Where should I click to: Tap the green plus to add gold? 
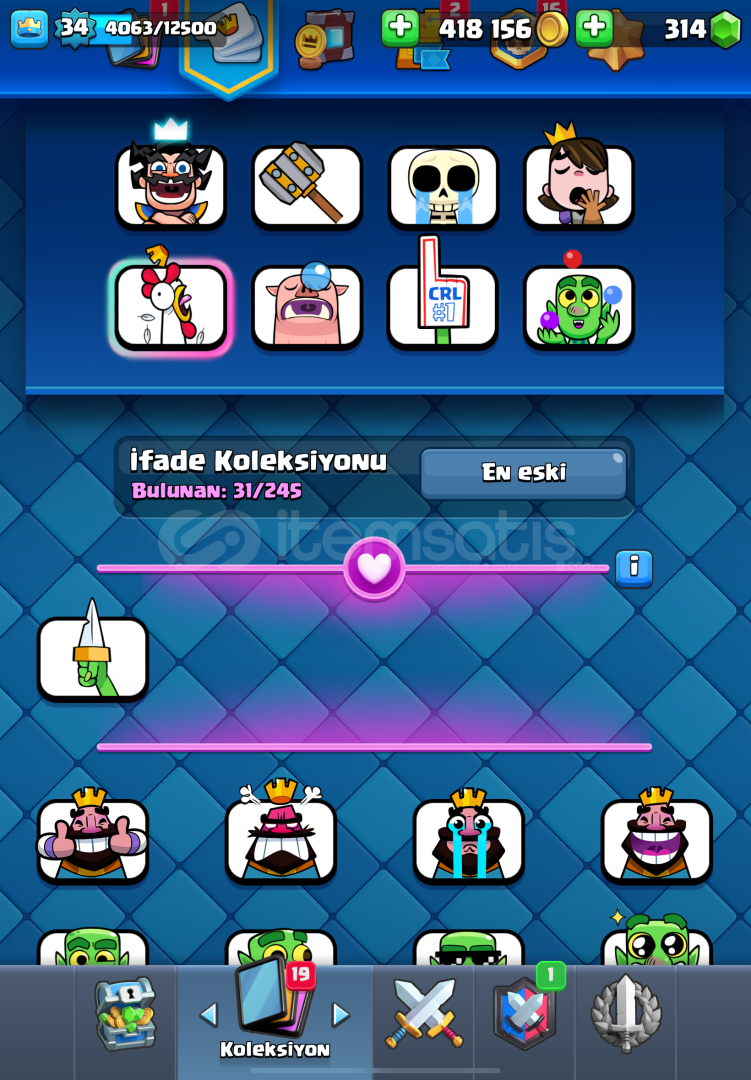tap(401, 29)
